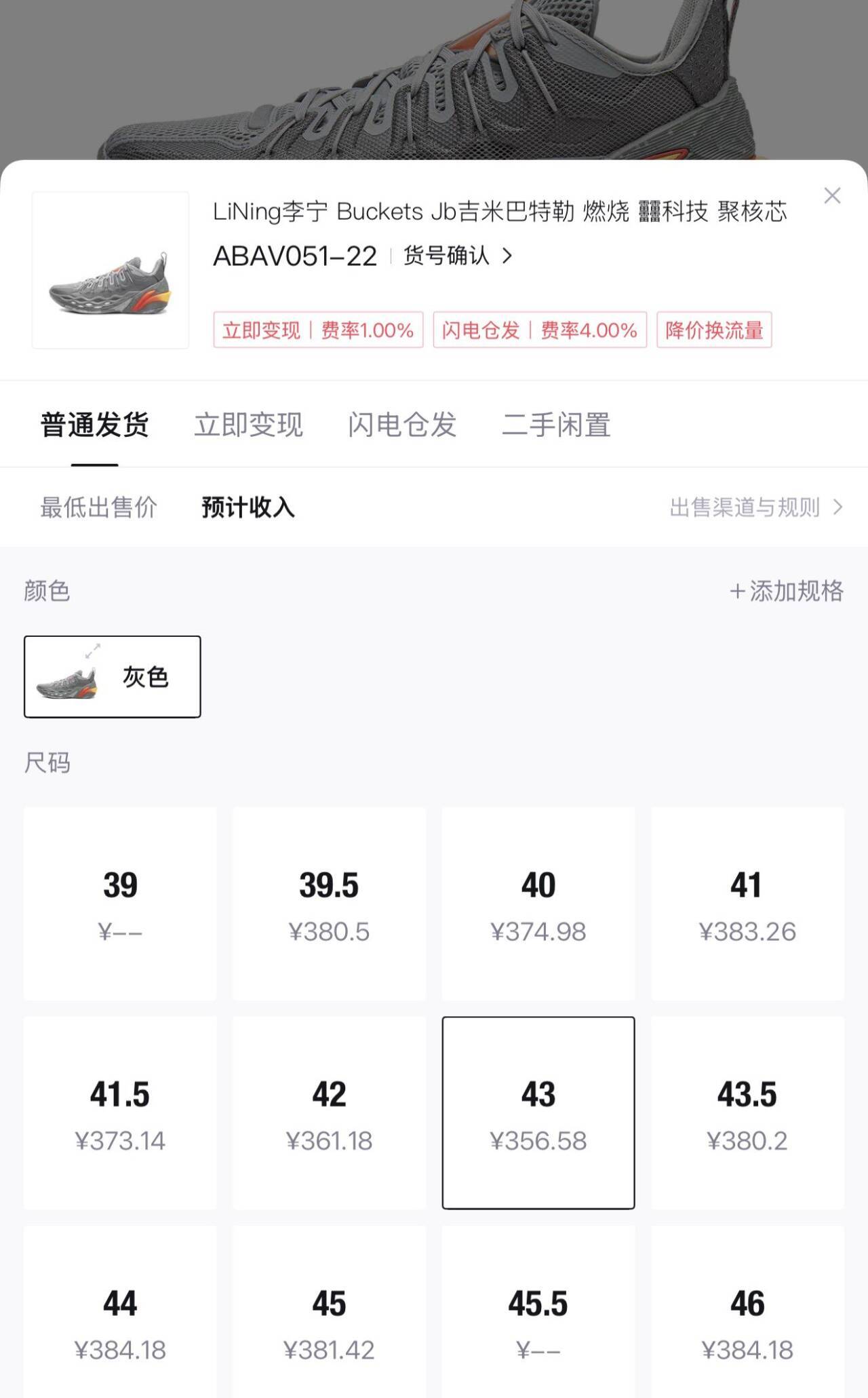
Task: Show 最低出售价 lowest selling prices
Action: (99, 507)
